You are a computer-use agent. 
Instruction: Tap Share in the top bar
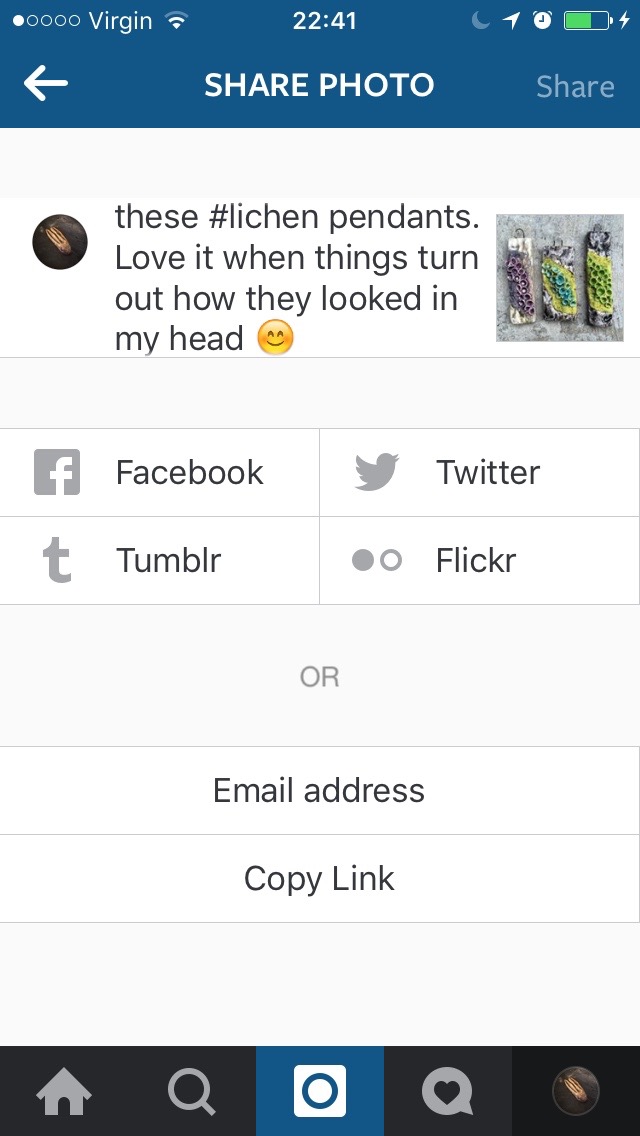[x=574, y=86]
